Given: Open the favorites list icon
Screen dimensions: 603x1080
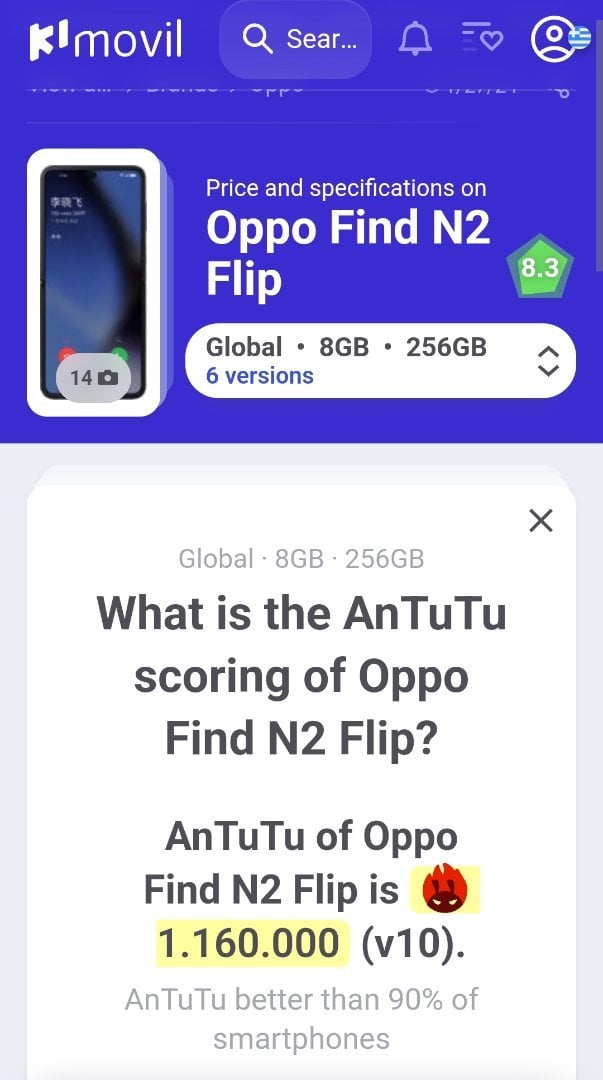Looking at the screenshot, I should (x=481, y=37).
